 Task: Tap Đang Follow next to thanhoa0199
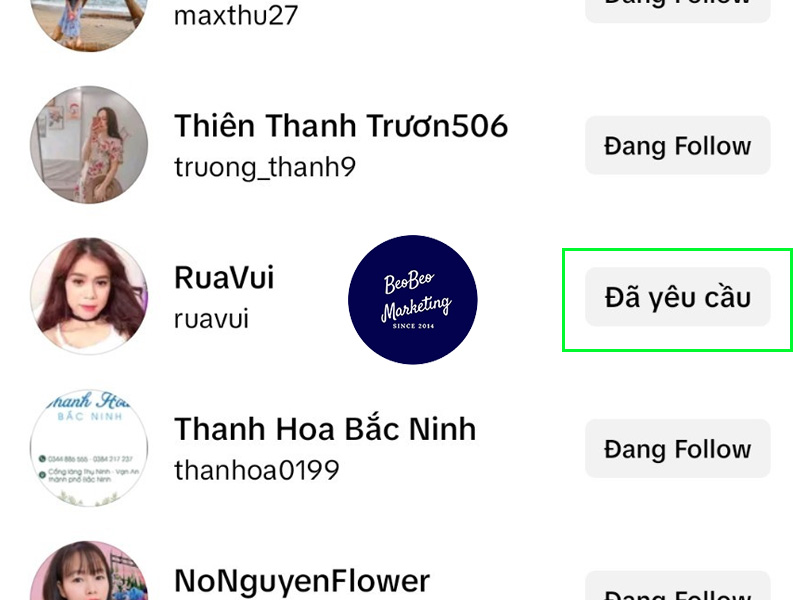click(x=677, y=449)
